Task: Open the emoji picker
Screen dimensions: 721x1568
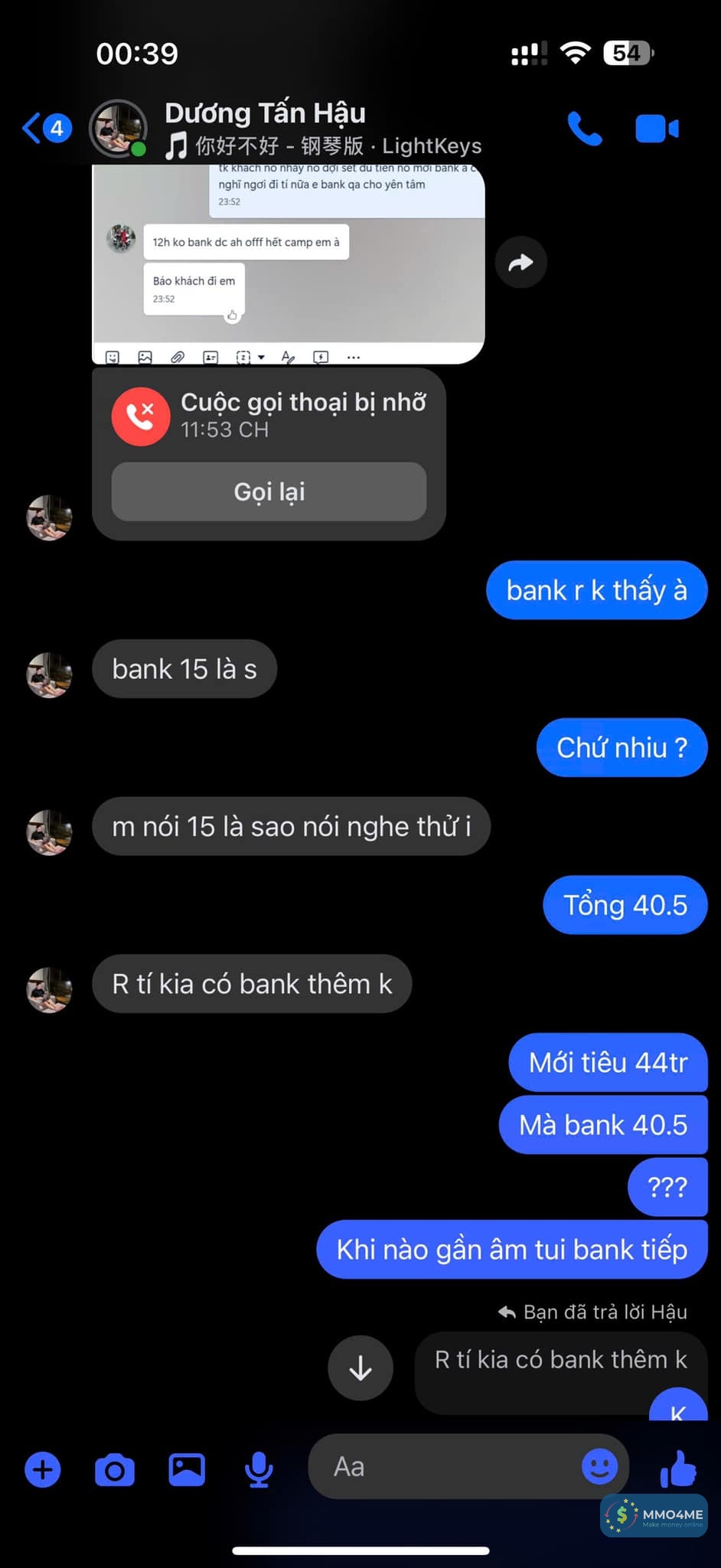Action: pos(599,1467)
